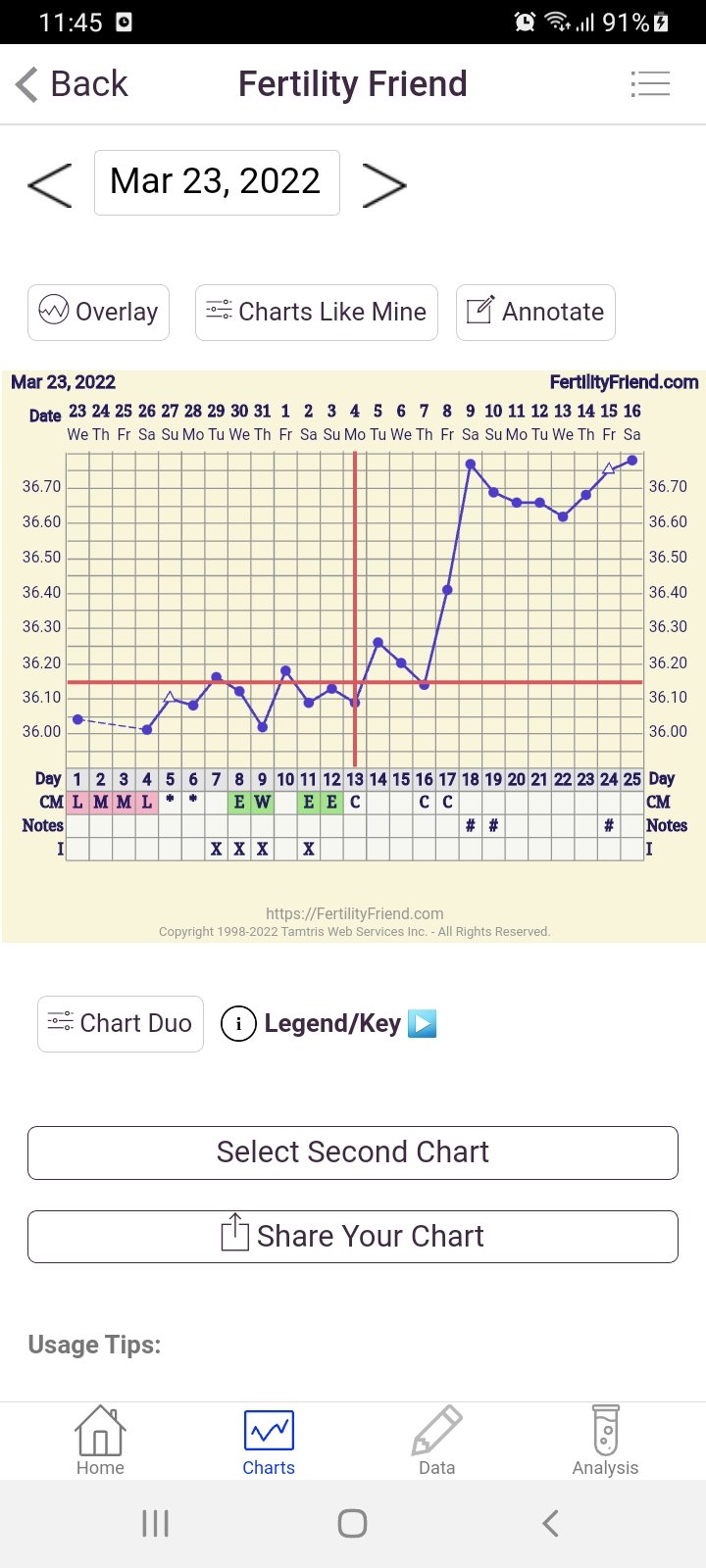
Task: Open the menu list icon
Action: pyautogui.click(x=649, y=84)
